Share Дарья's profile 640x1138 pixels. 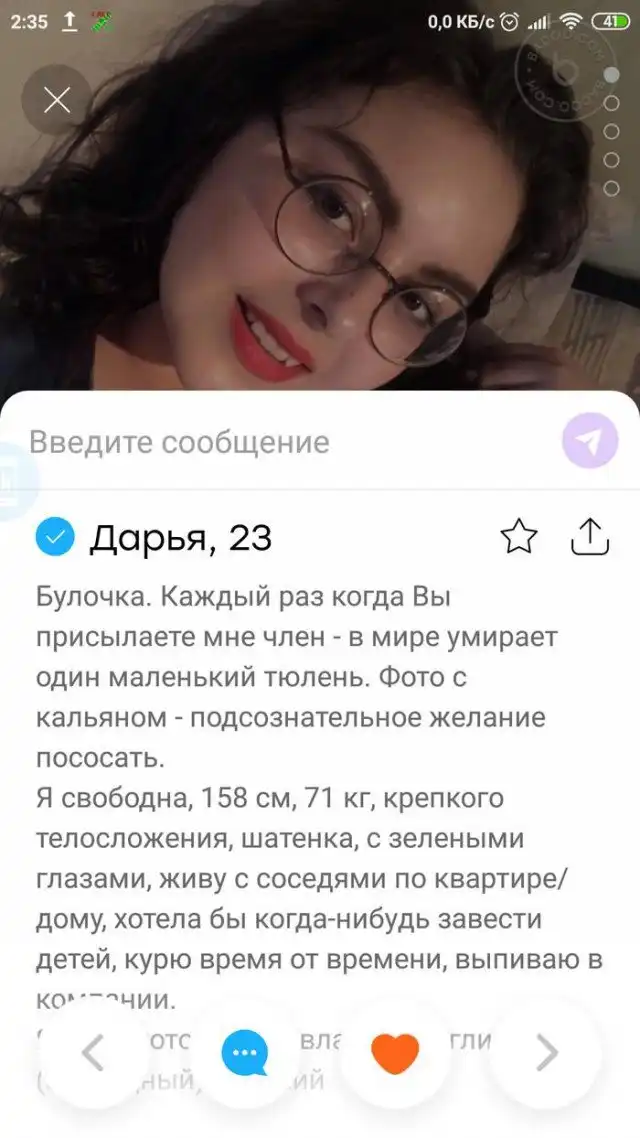(589, 537)
